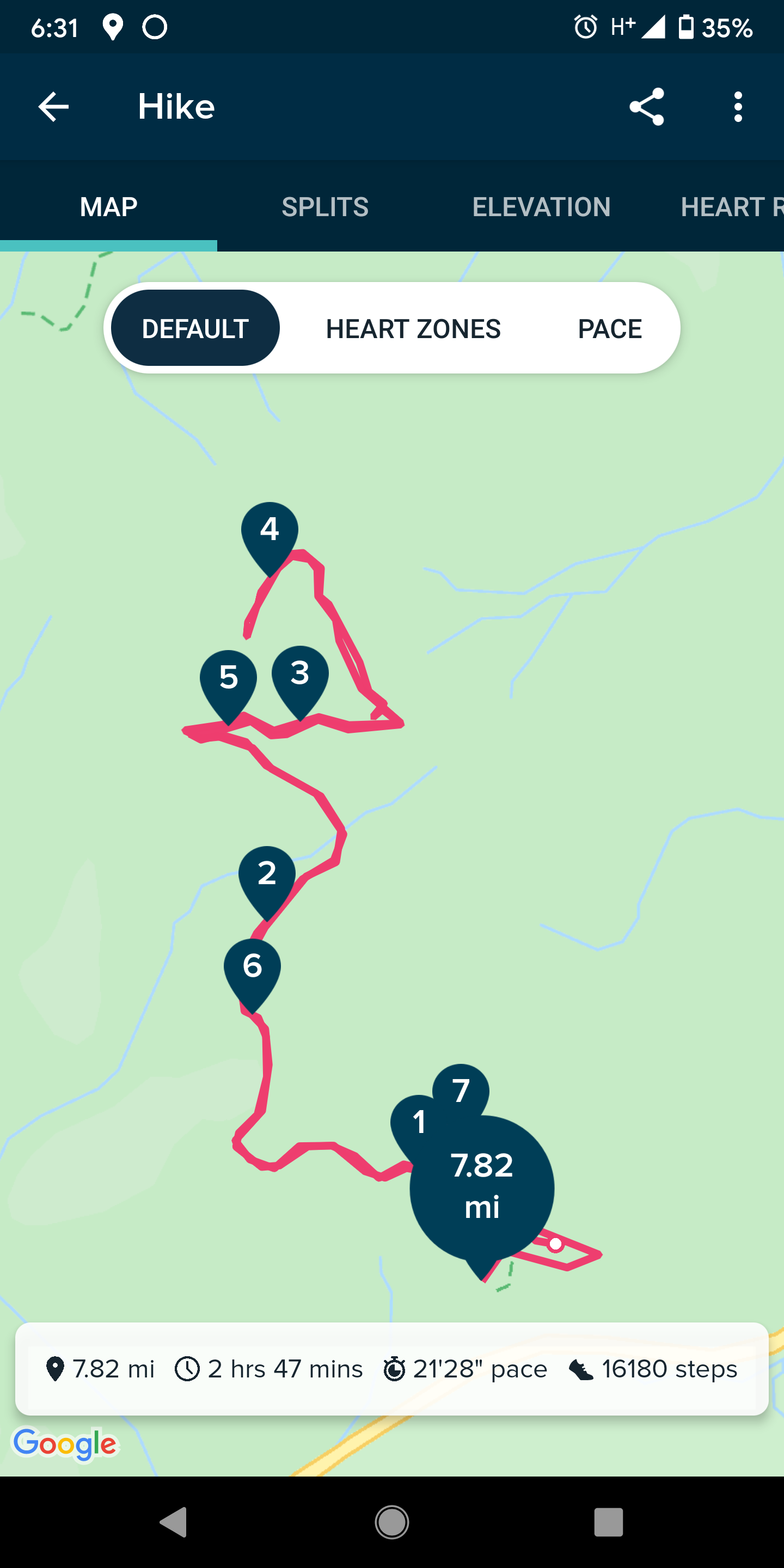Screen dimensions: 784x1568
Task: Switch to the Splits tab
Action: pos(325,207)
